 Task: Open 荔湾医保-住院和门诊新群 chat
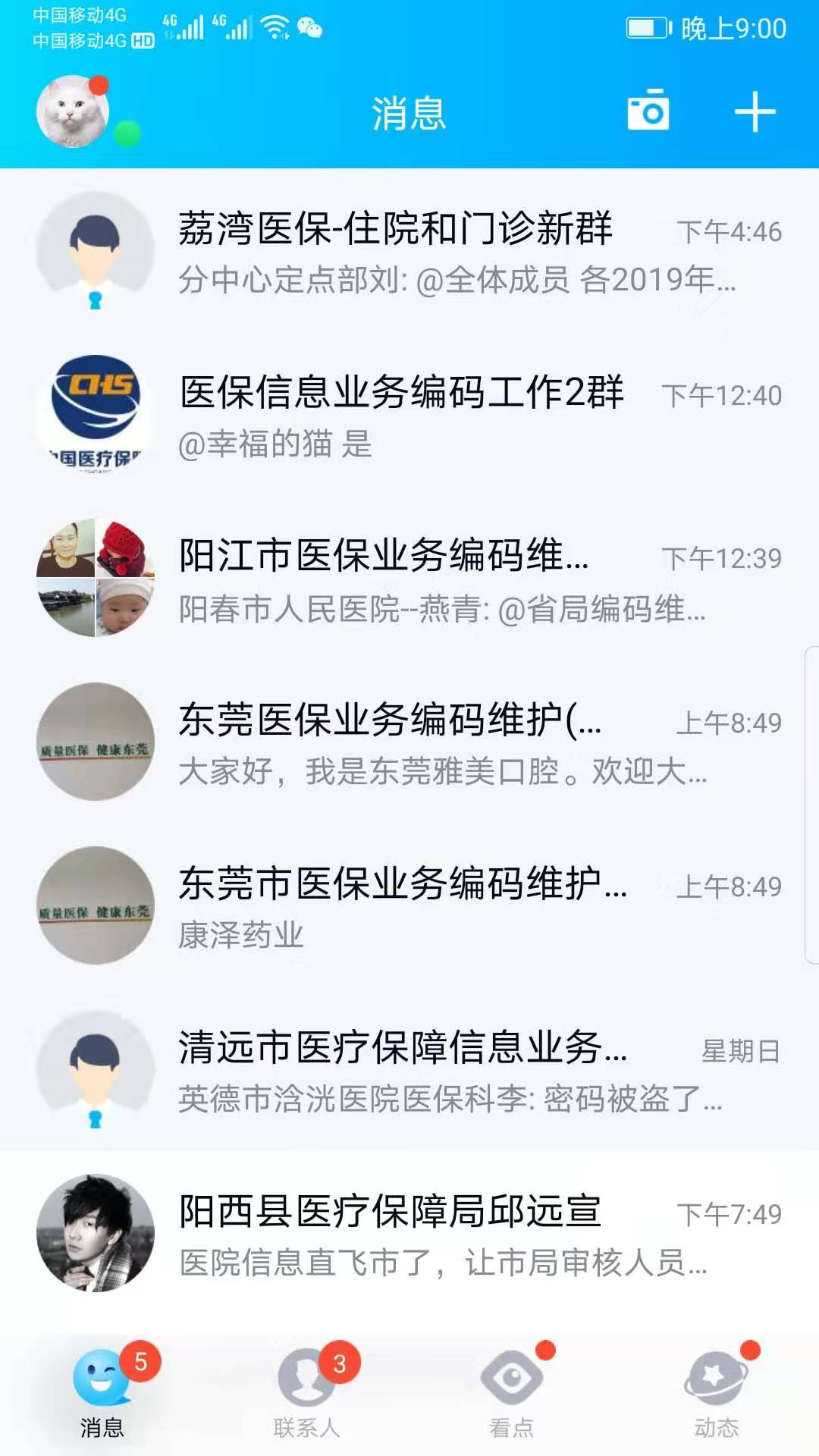[409, 253]
